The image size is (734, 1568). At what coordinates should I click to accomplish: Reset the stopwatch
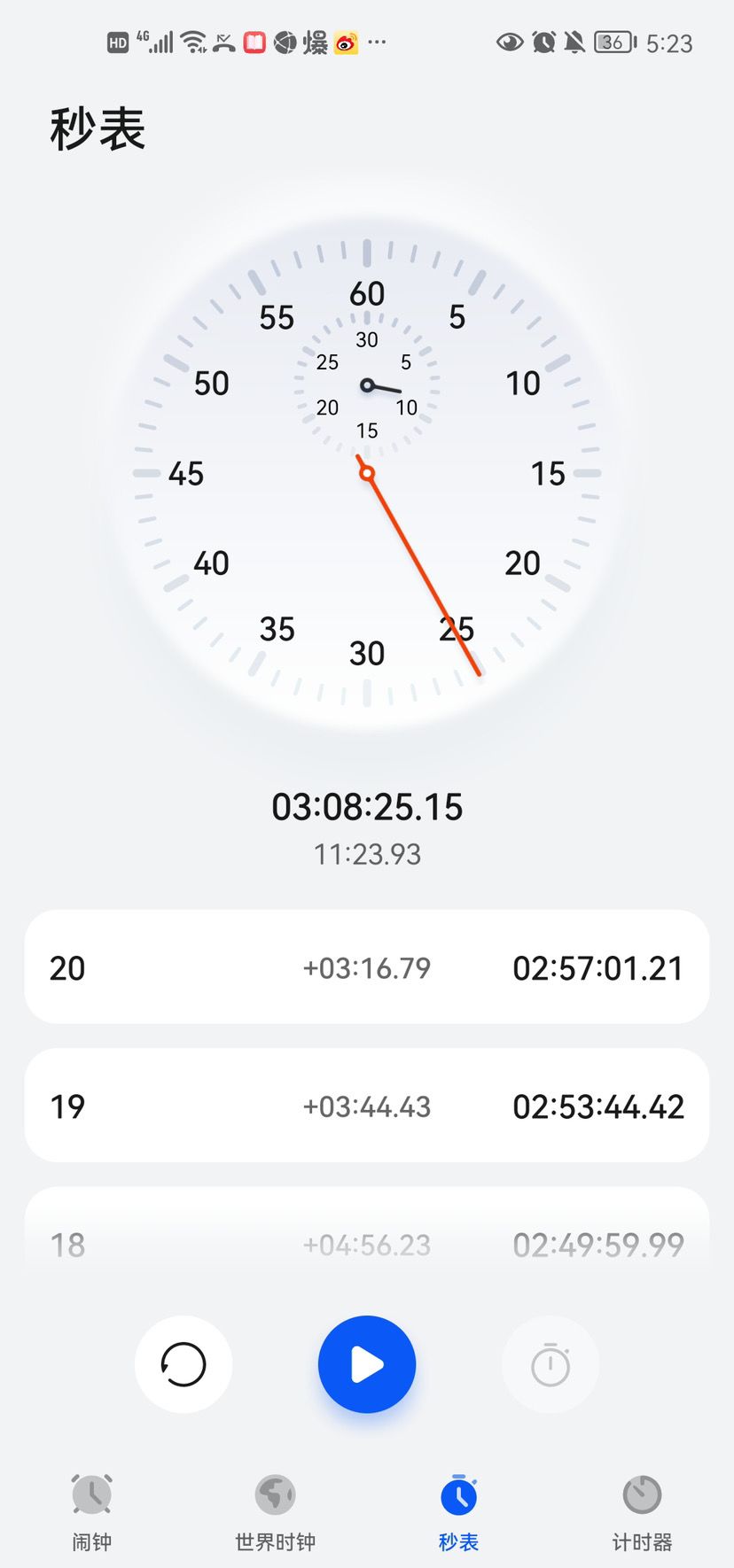(x=183, y=1364)
